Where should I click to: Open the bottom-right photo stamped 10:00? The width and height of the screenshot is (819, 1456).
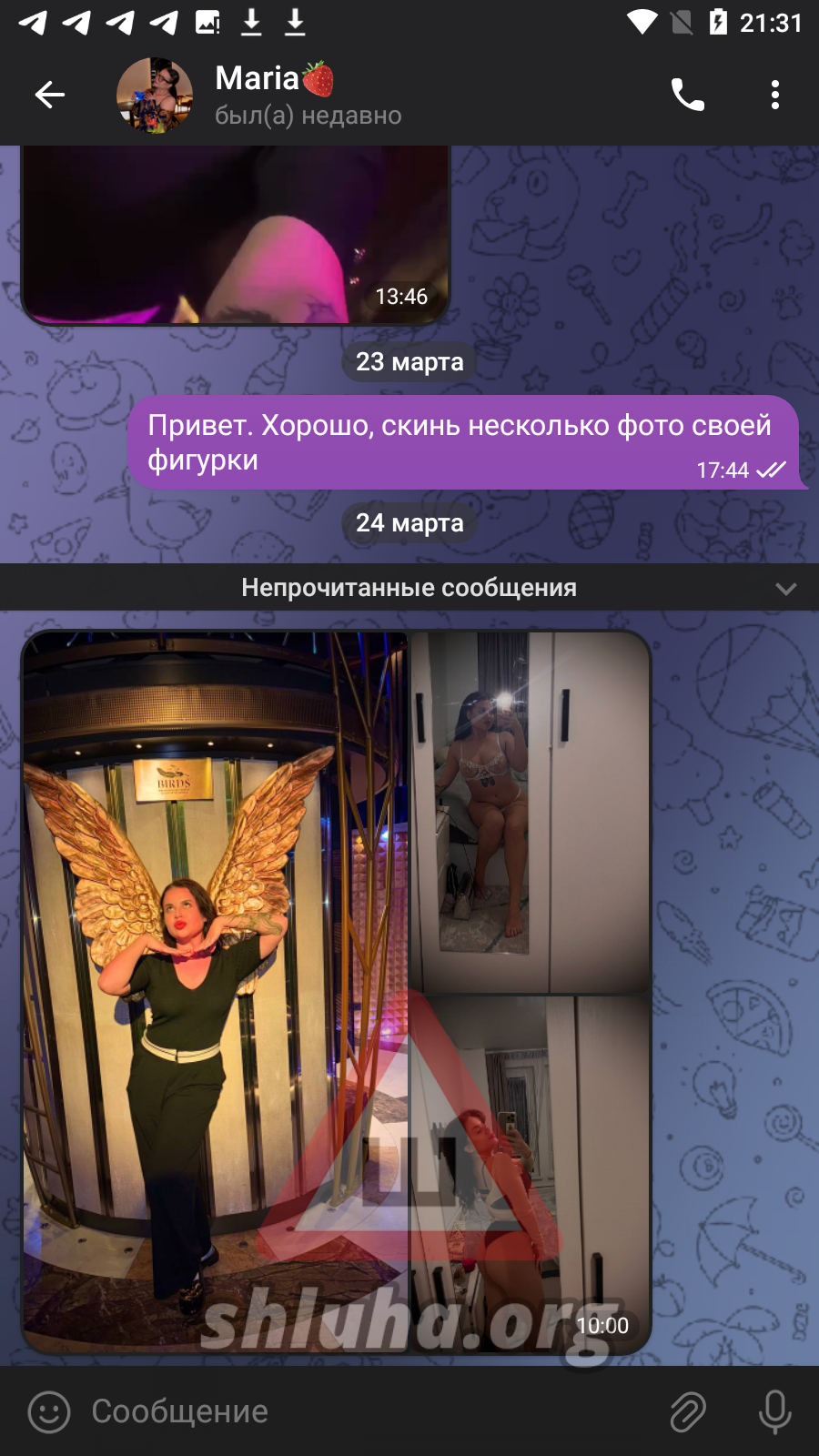pos(530,1174)
